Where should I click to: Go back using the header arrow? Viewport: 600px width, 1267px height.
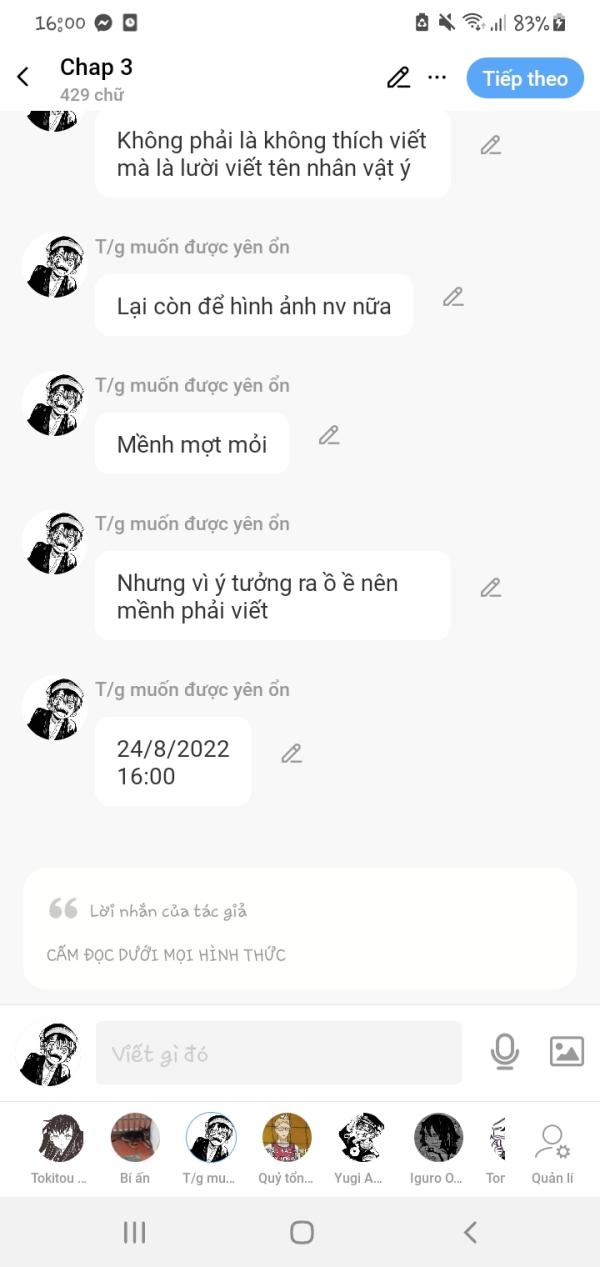click(23, 78)
